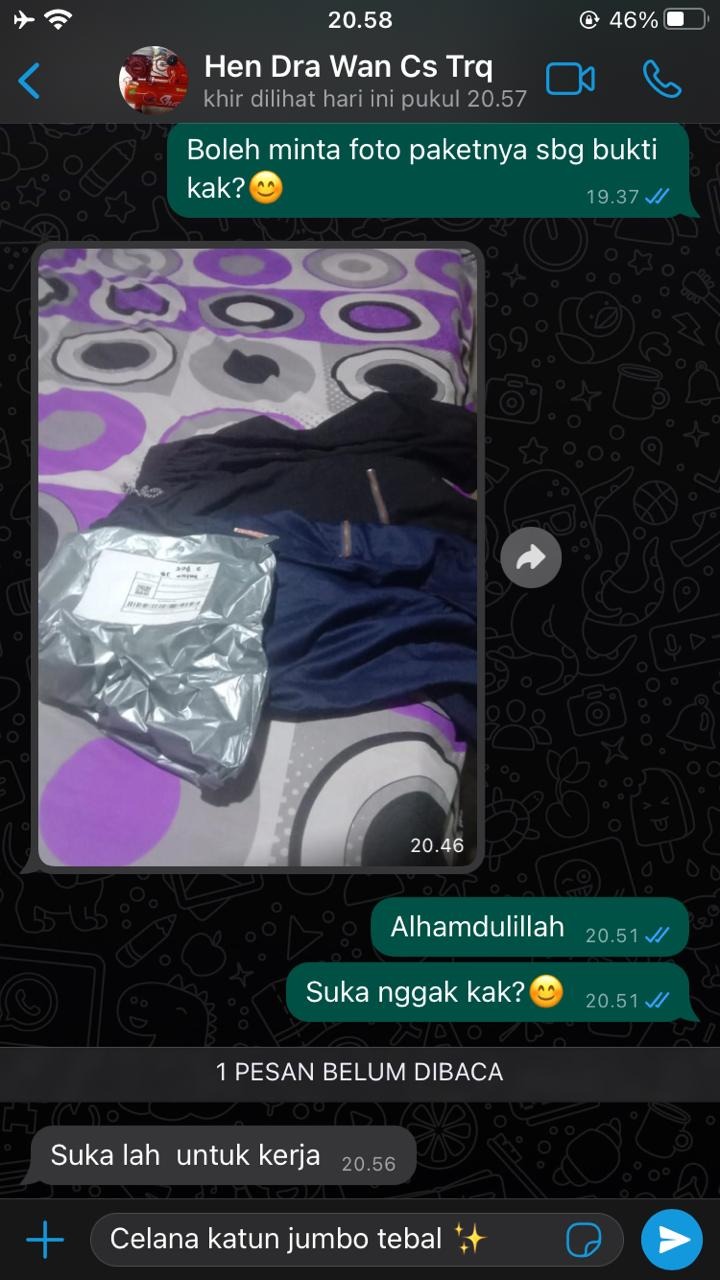720x1280 pixels.
Task: Start a voice call with the contact
Action: click(662, 80)
